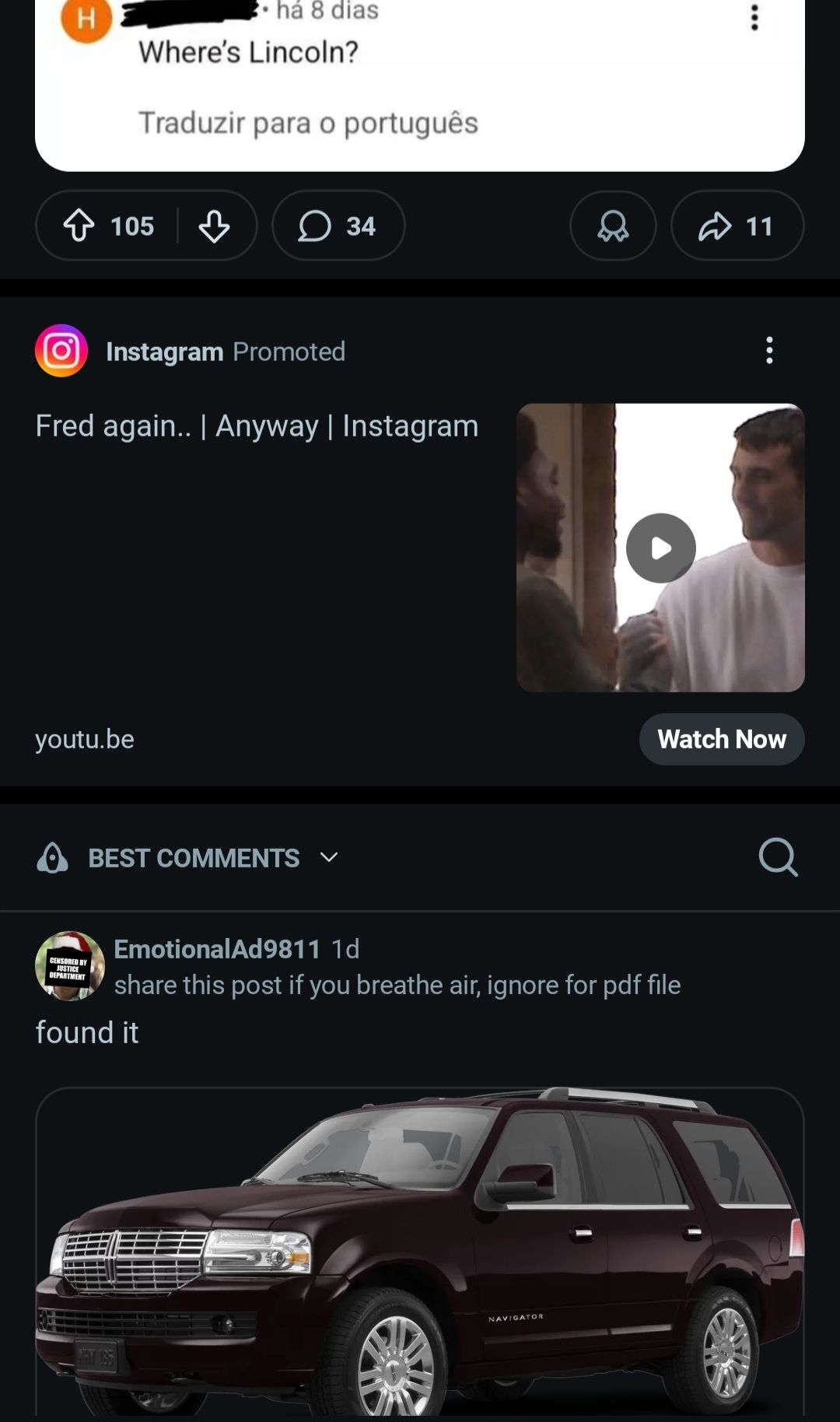This screenshot has height=1422, width=840.
Task: Open the Instagram advertiser profile
Action: click(x=164, y=352)
